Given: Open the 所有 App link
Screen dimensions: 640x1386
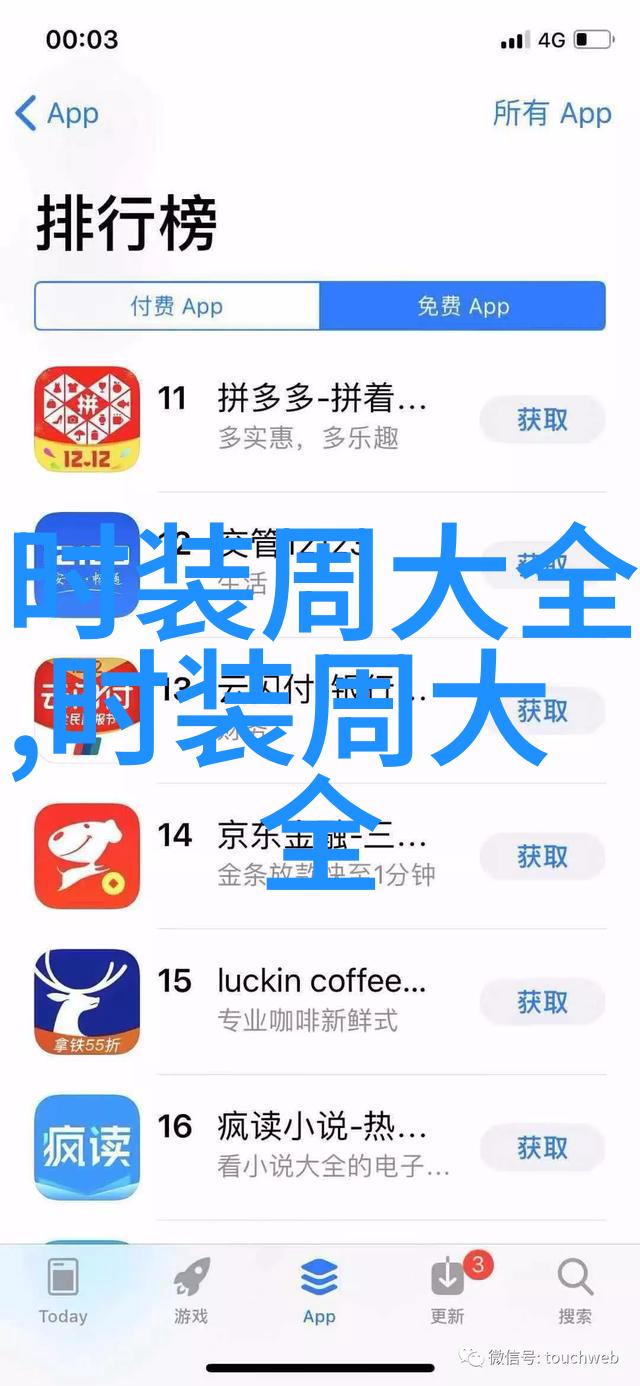Looking at the screenshot, I should (x=551, y=114).
